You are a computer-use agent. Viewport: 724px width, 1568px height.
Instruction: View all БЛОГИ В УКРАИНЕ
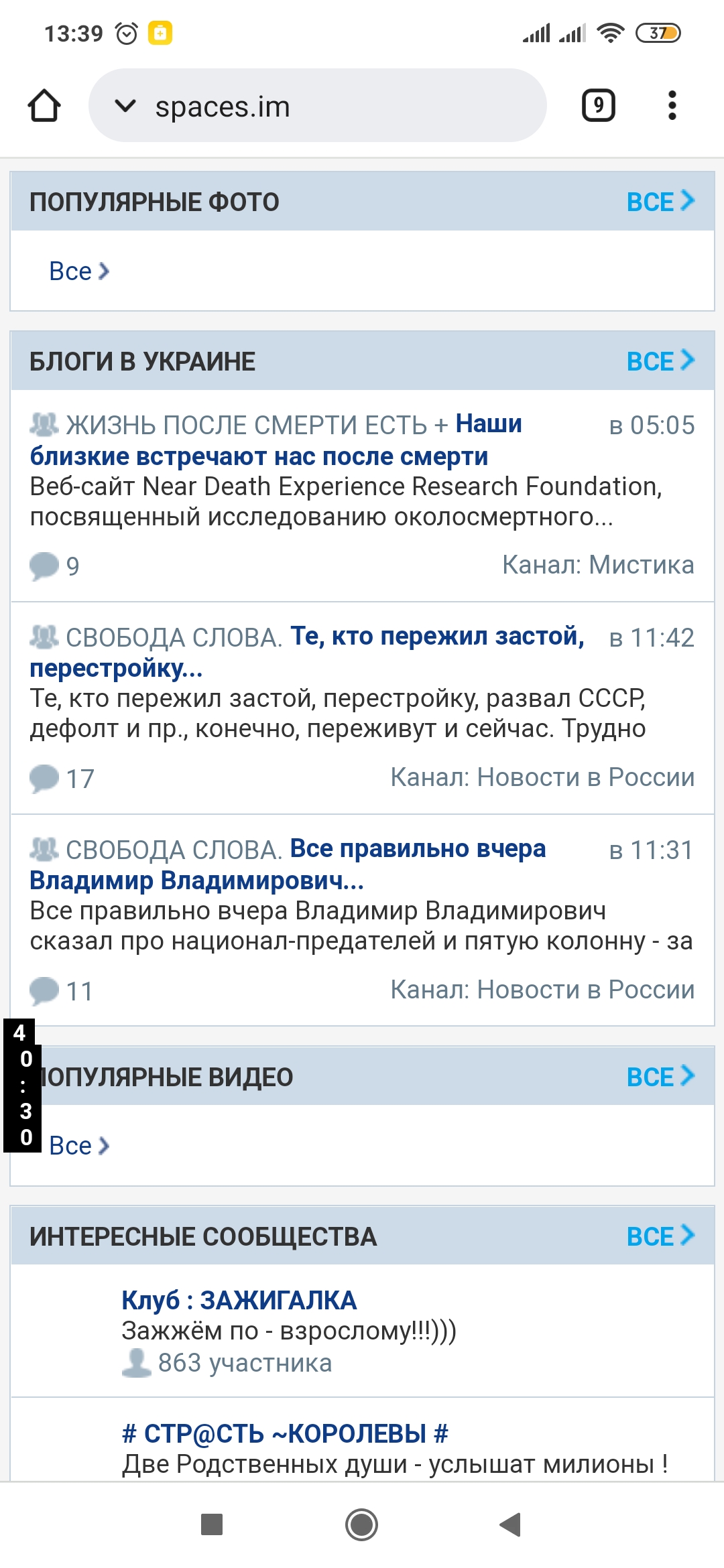(660, 361)
